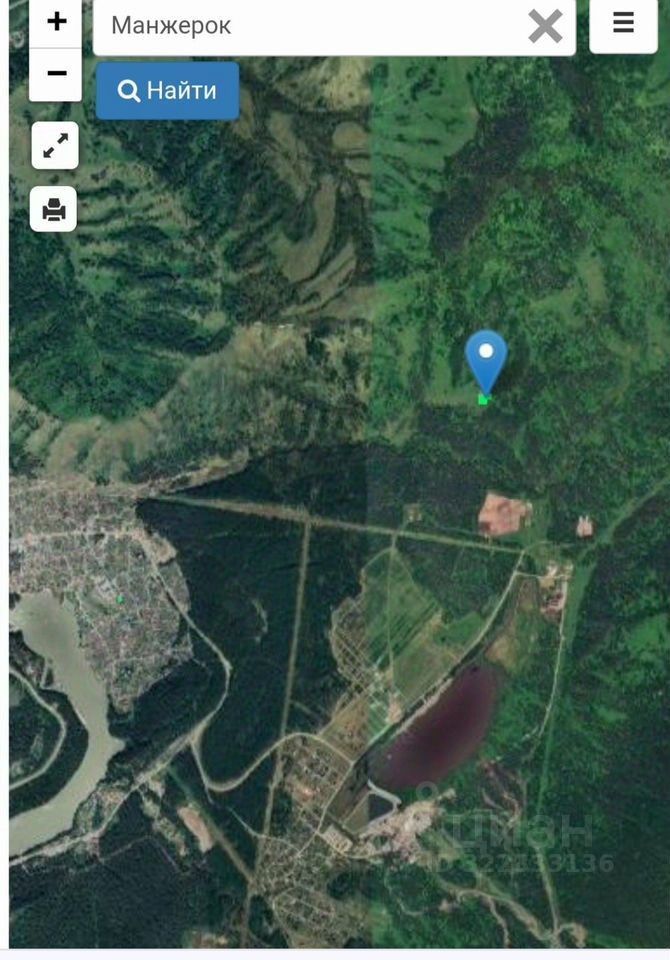Clear the Манжерок search text
This screenshot has height=960, width=670.
(x=545, y=26)
